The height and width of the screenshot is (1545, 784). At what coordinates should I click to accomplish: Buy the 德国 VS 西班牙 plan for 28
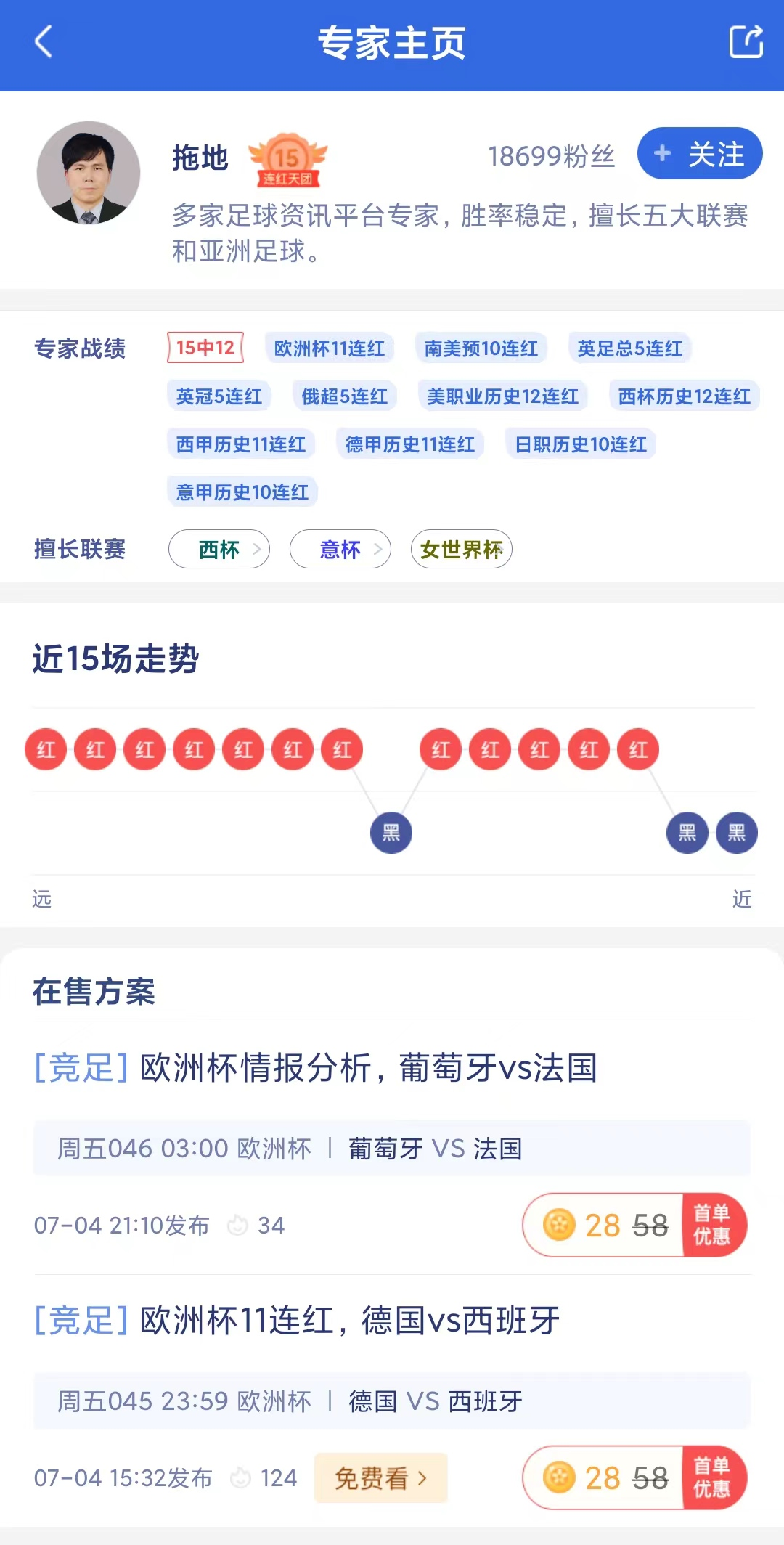634,1477
